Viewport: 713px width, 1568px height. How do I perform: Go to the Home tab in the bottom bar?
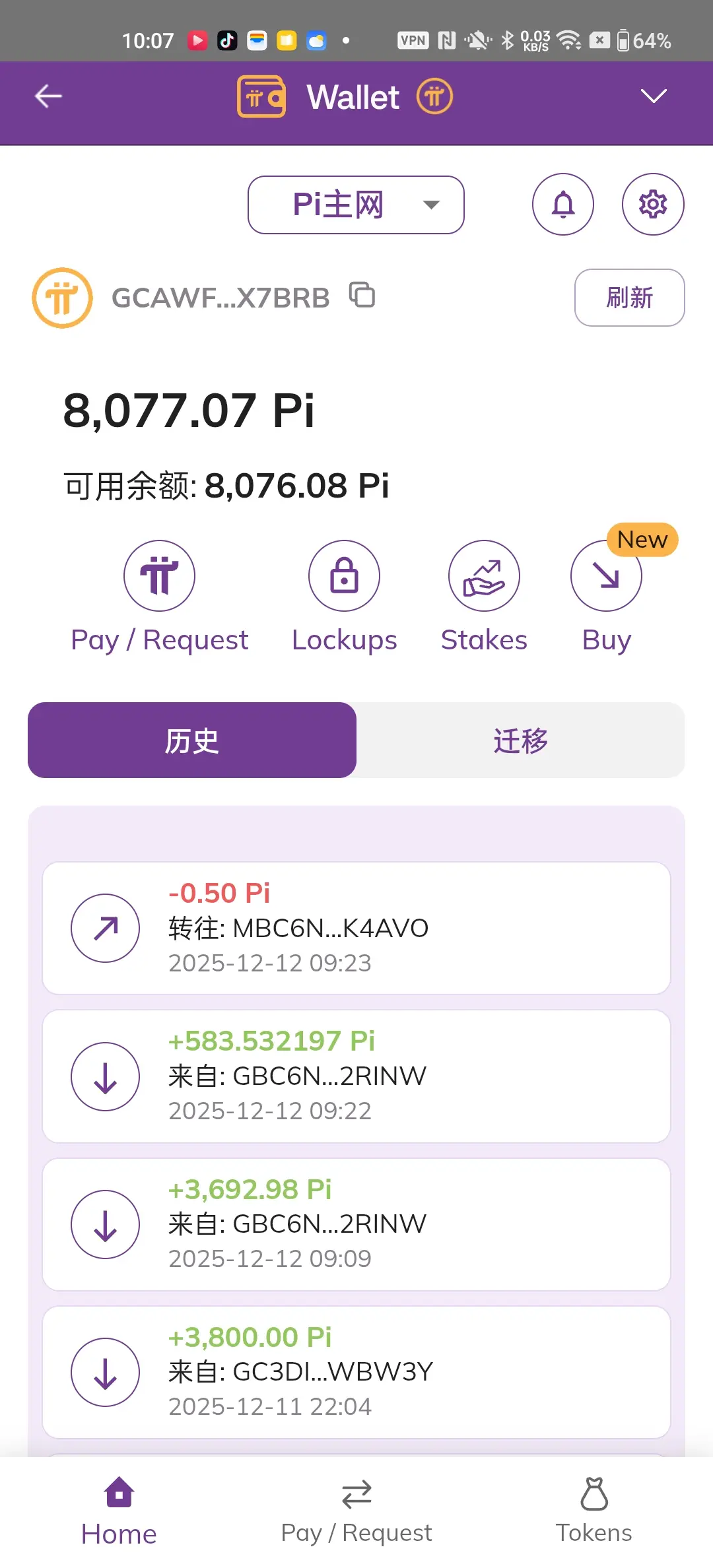[x=119, y=1513]
